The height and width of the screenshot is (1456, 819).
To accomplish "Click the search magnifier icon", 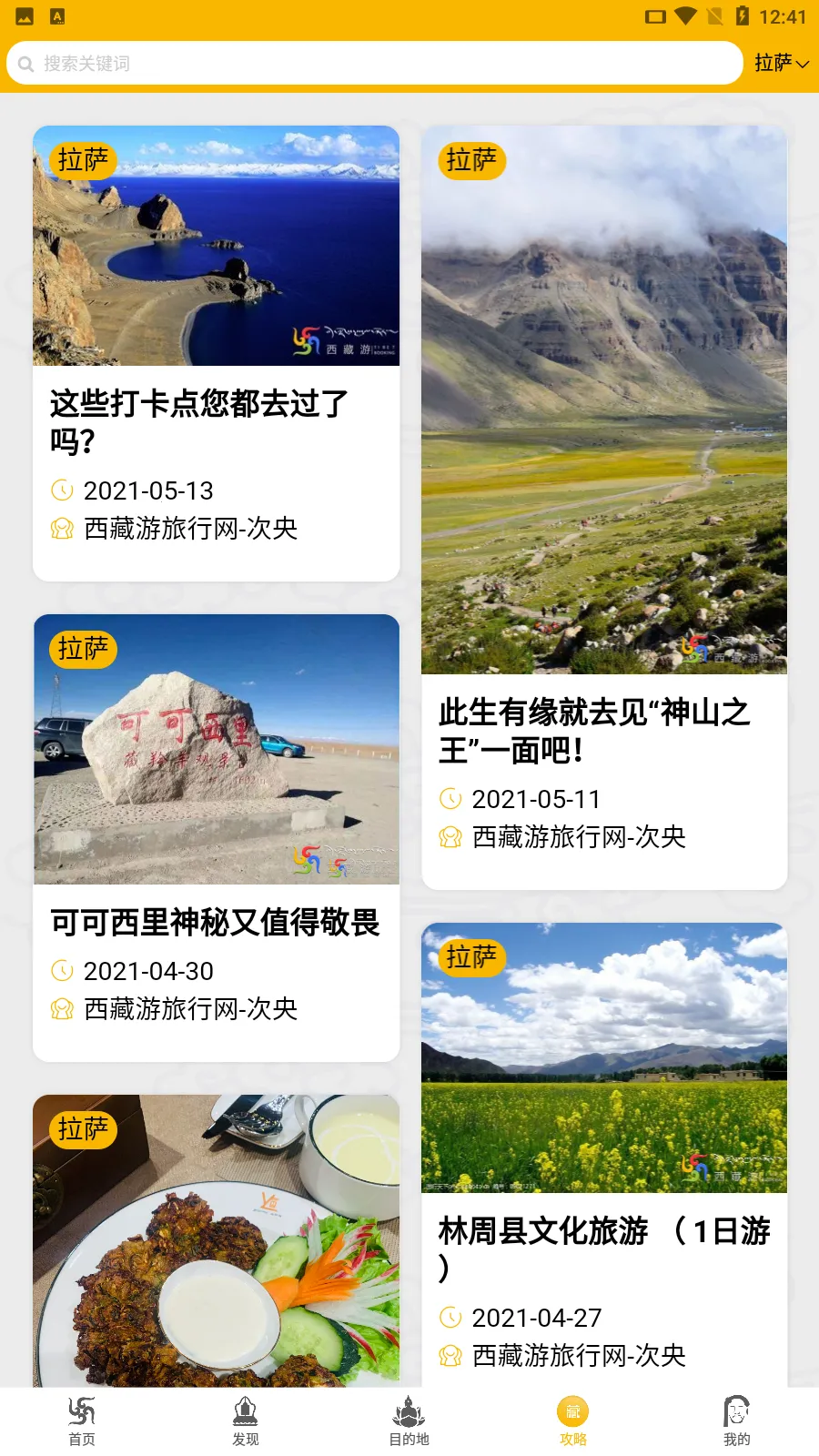I will click(25, 64).
